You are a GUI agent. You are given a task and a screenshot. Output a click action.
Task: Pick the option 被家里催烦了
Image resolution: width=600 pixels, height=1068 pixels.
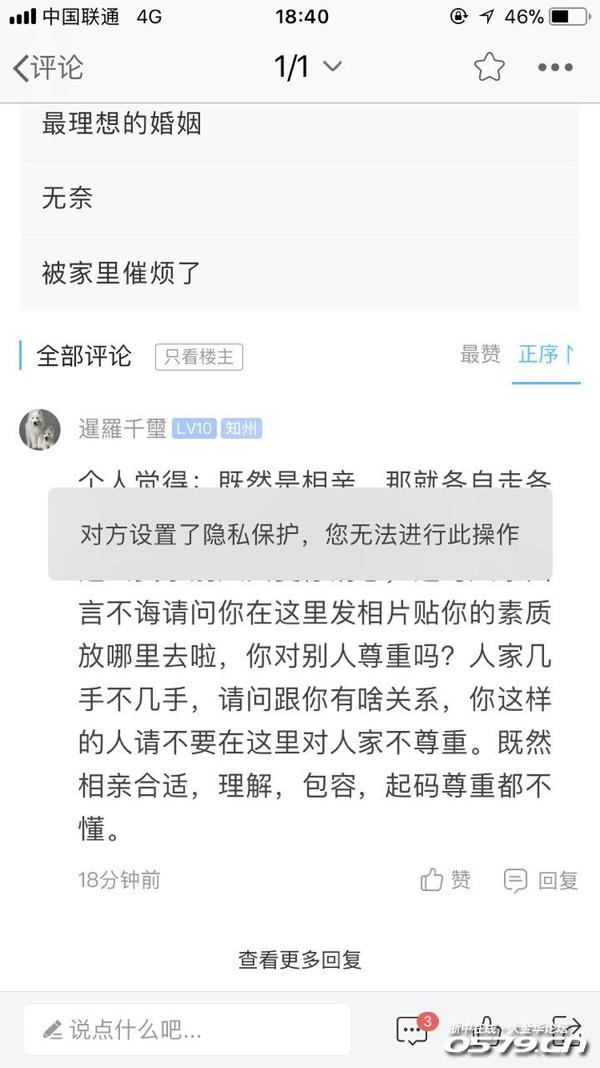[300, 272]
